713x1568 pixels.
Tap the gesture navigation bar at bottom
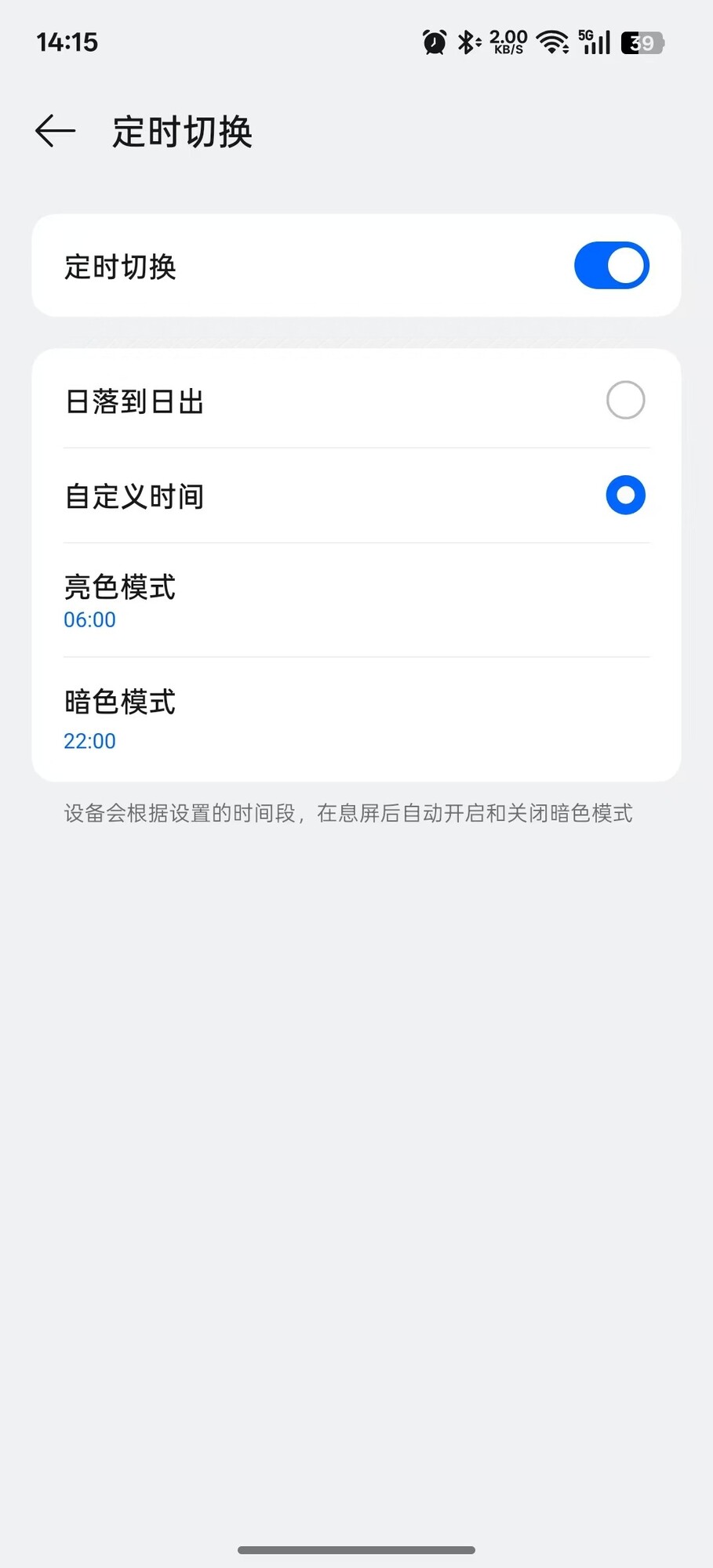click(356, 1548)
